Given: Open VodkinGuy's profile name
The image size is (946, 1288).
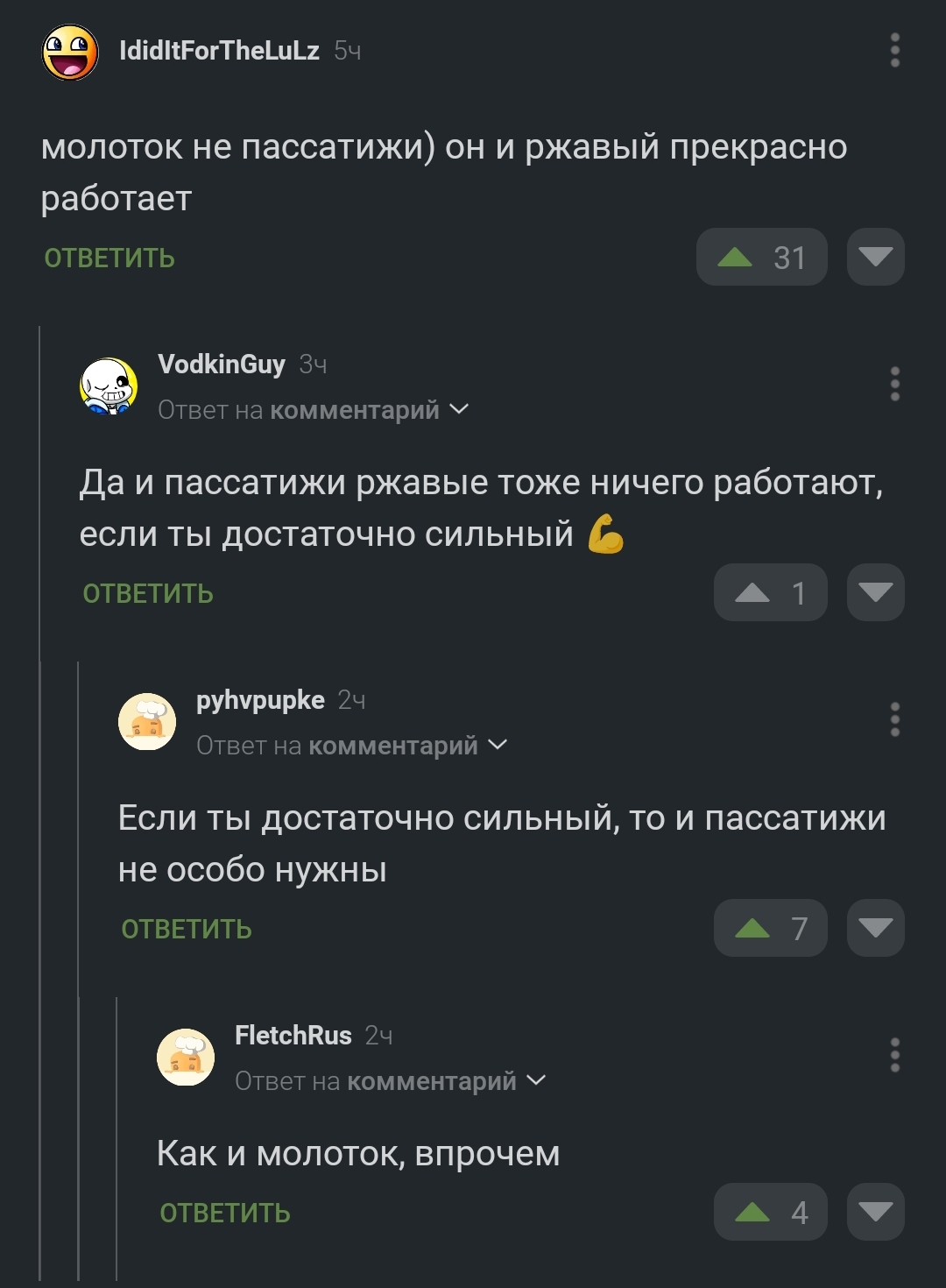Looking at the screenshot, I should coord(221,364).
